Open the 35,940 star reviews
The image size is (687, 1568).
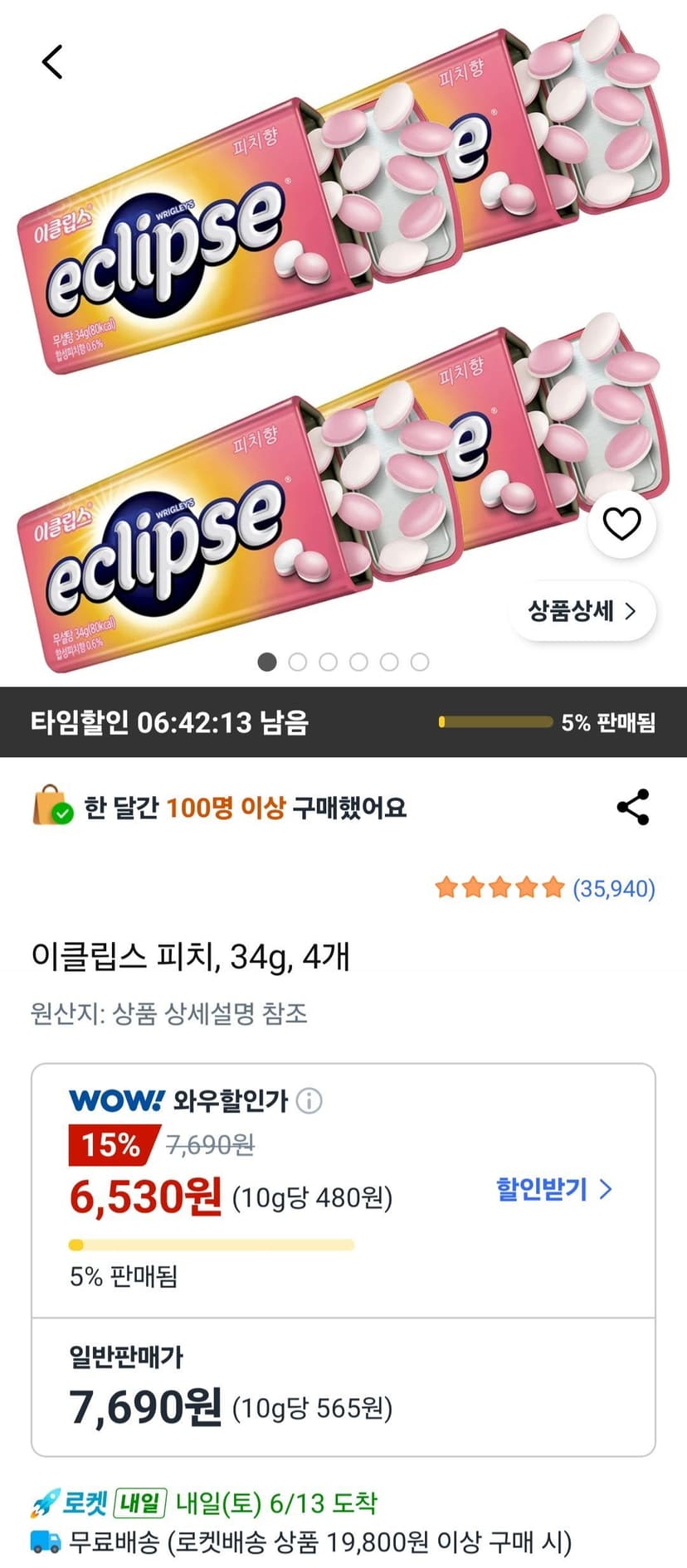pyautogui.click(x=545, y=888)
